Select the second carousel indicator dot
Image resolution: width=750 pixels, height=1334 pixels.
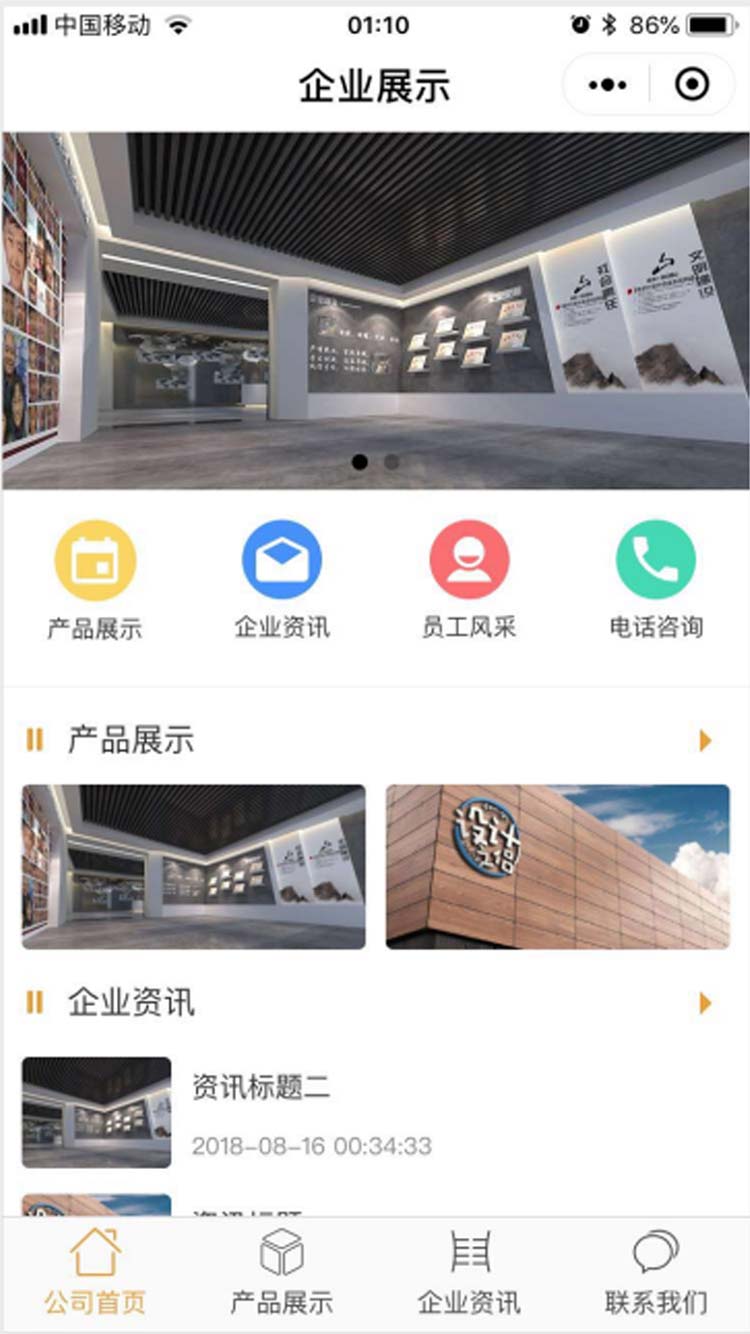pyautogui.click(x=392, y=463)
